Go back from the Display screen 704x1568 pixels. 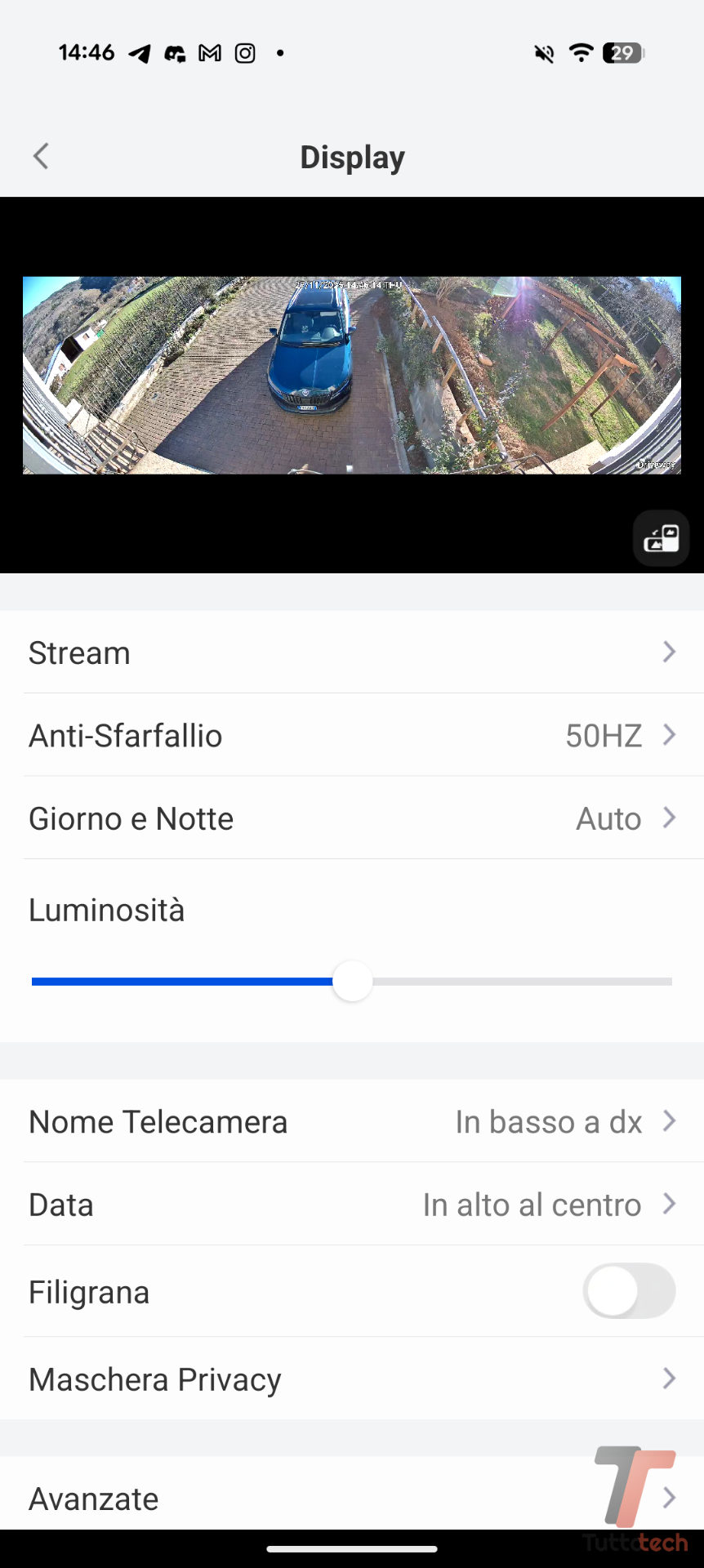(41, 156)
